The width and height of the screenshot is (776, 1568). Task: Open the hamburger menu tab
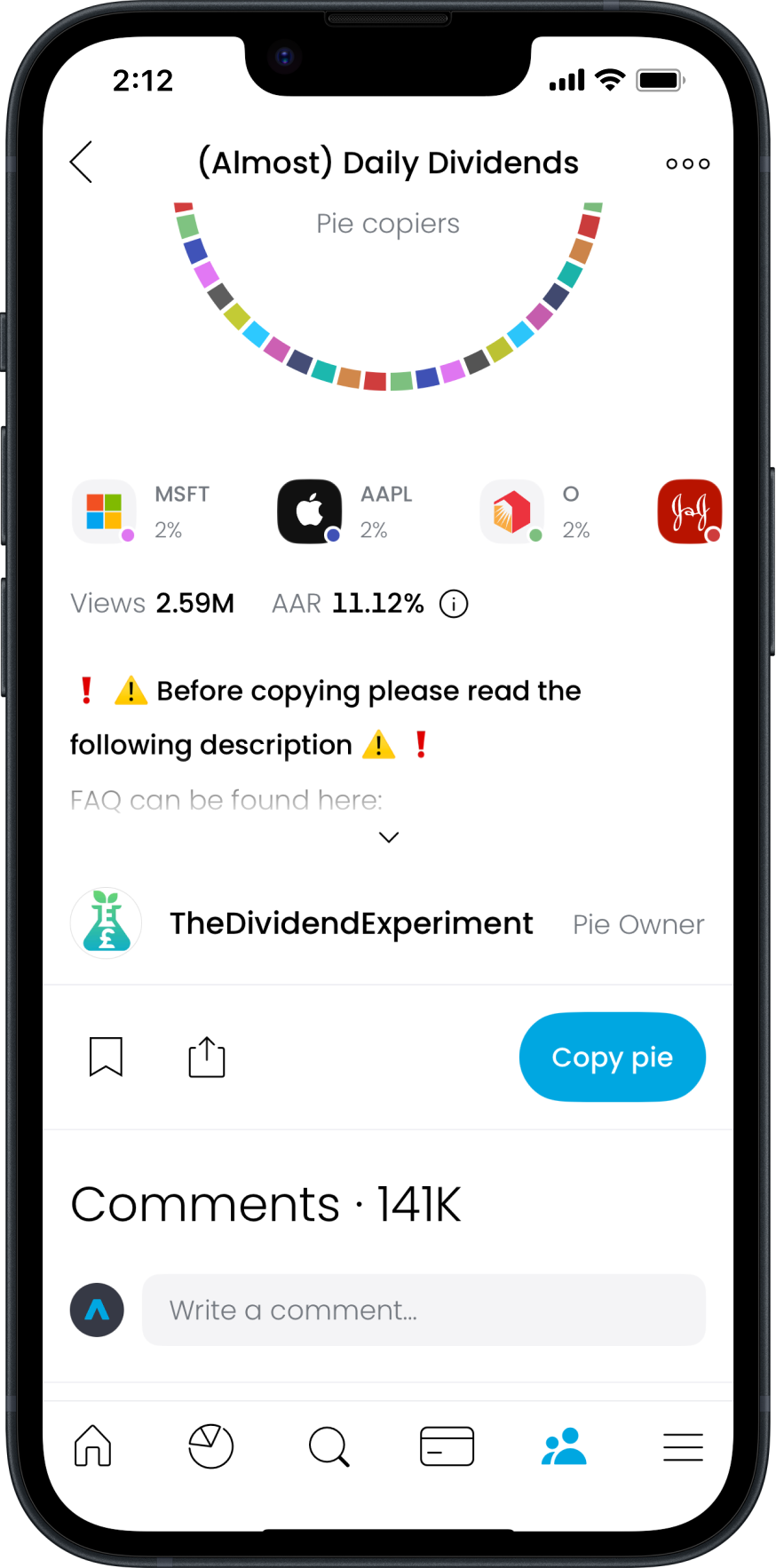pyautogui.click(x=683, y=1446)
